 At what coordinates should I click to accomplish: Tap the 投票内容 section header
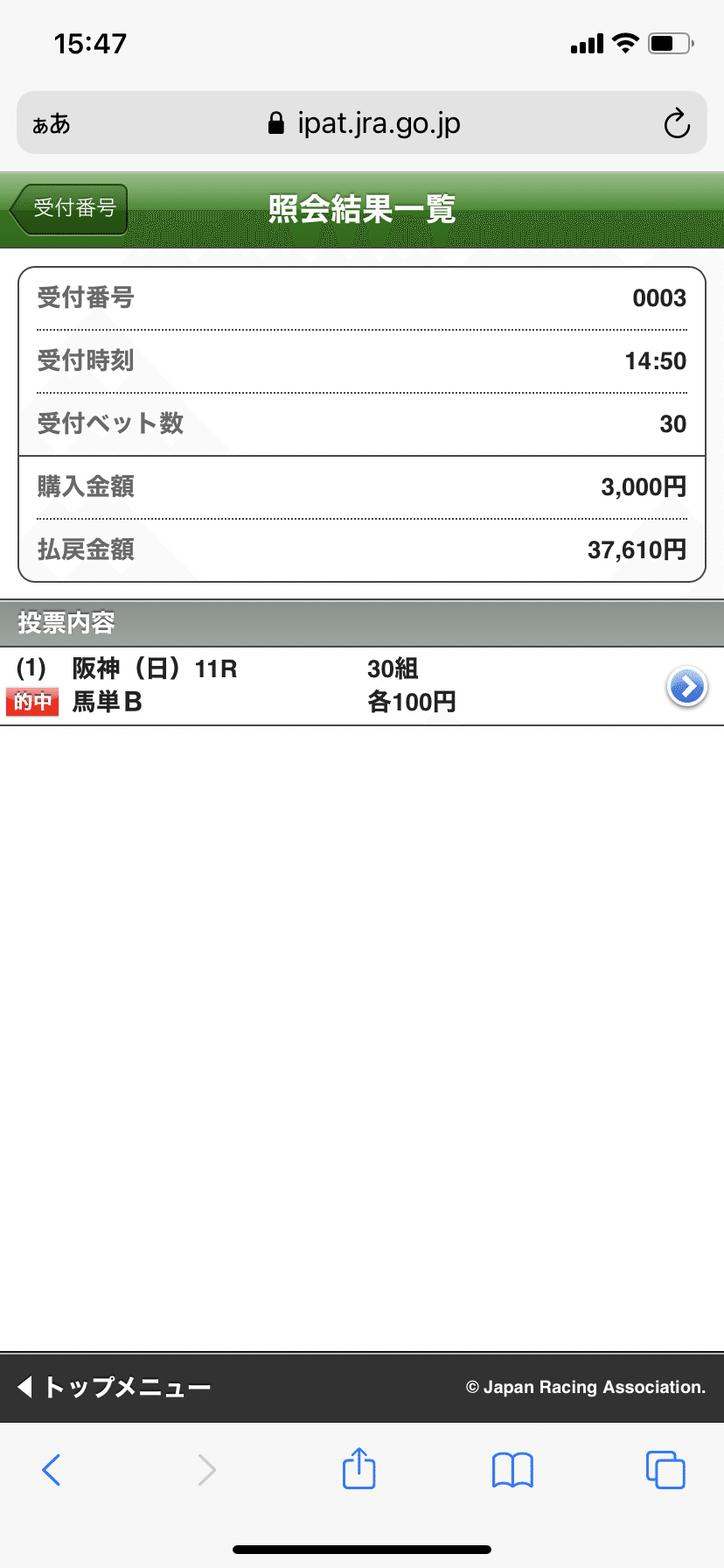pos(362,623)
